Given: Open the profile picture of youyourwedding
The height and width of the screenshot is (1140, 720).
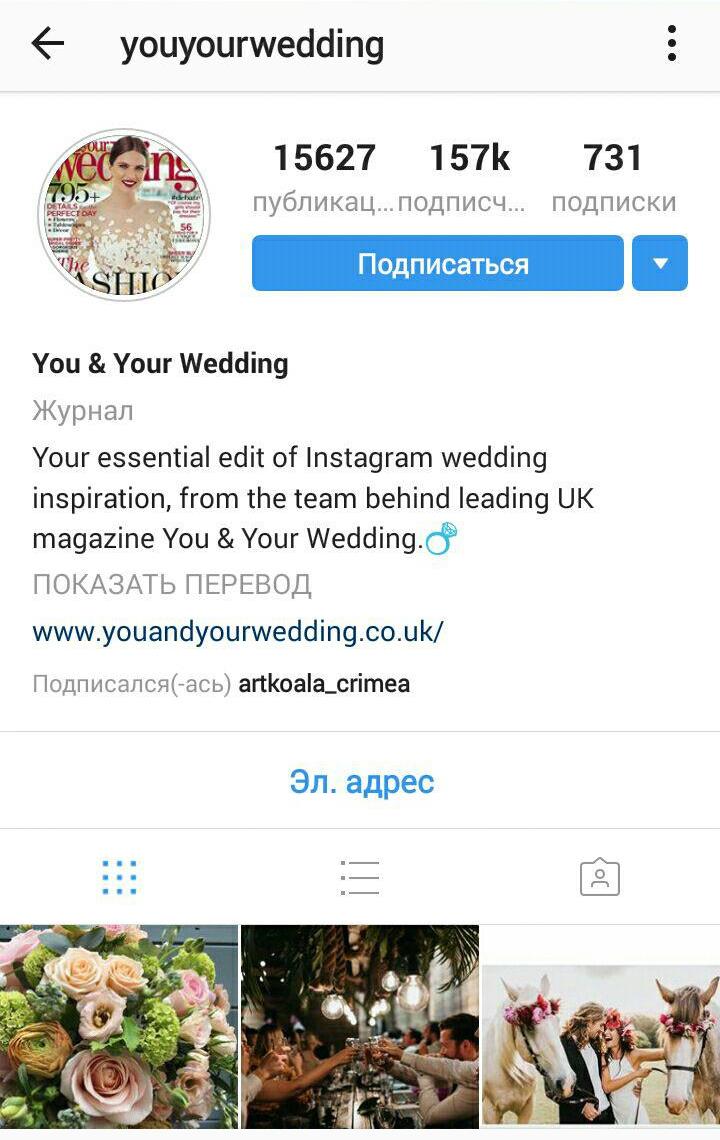Looking at the screenshot, I should (124, 214).
